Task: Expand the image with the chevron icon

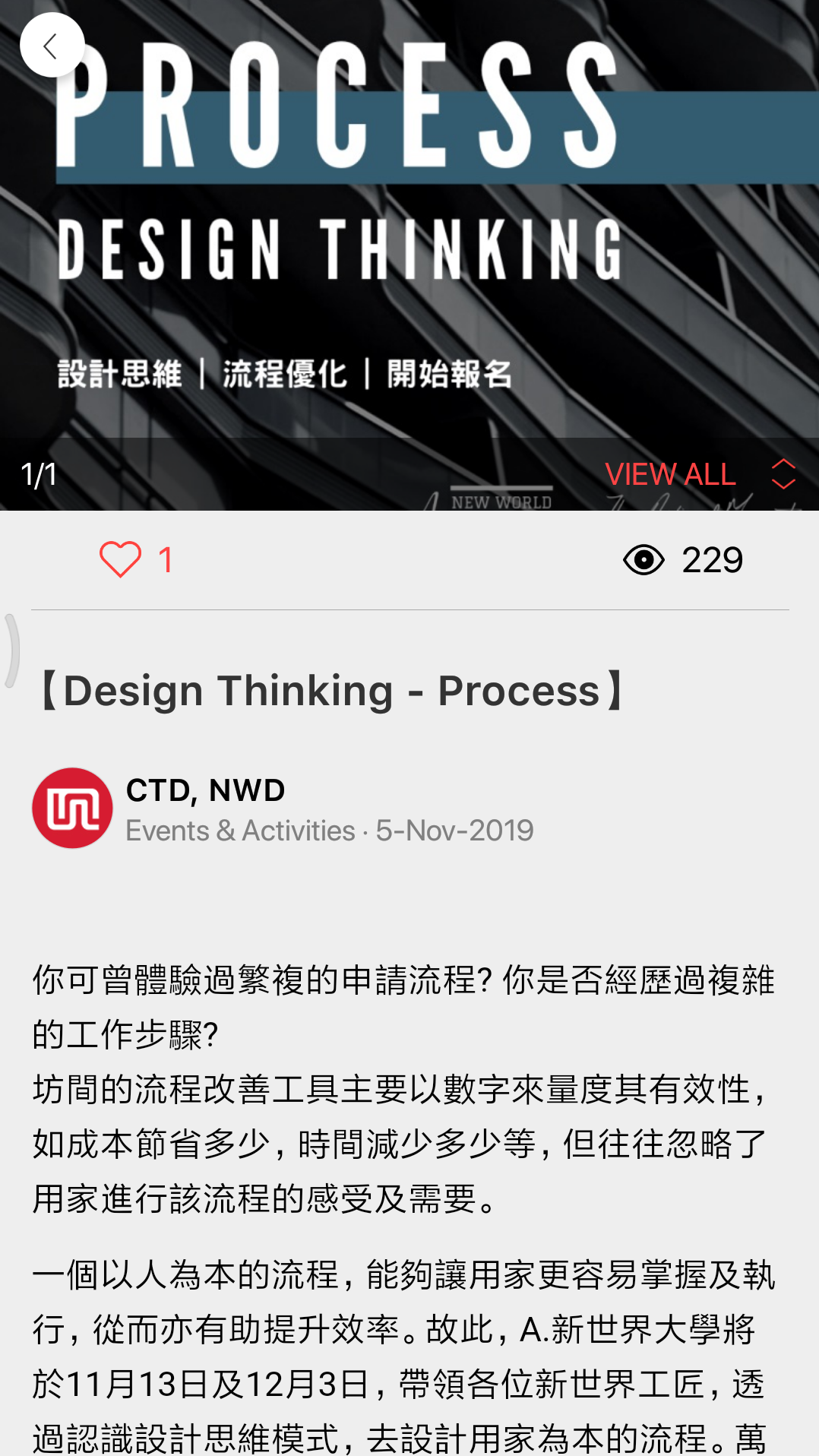Action: (783, 474)
